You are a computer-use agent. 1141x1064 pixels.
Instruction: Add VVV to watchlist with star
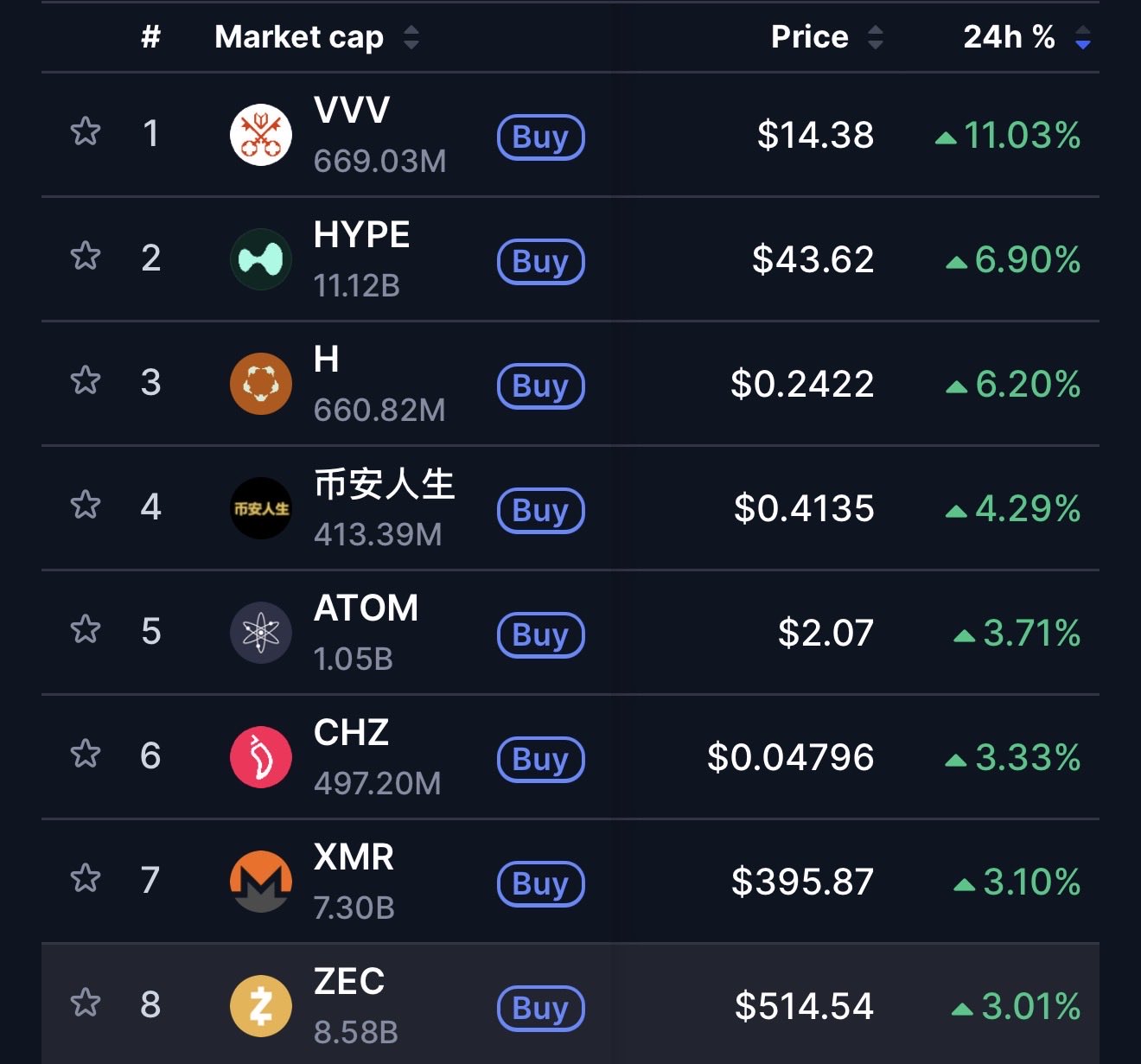click(86, 131)
